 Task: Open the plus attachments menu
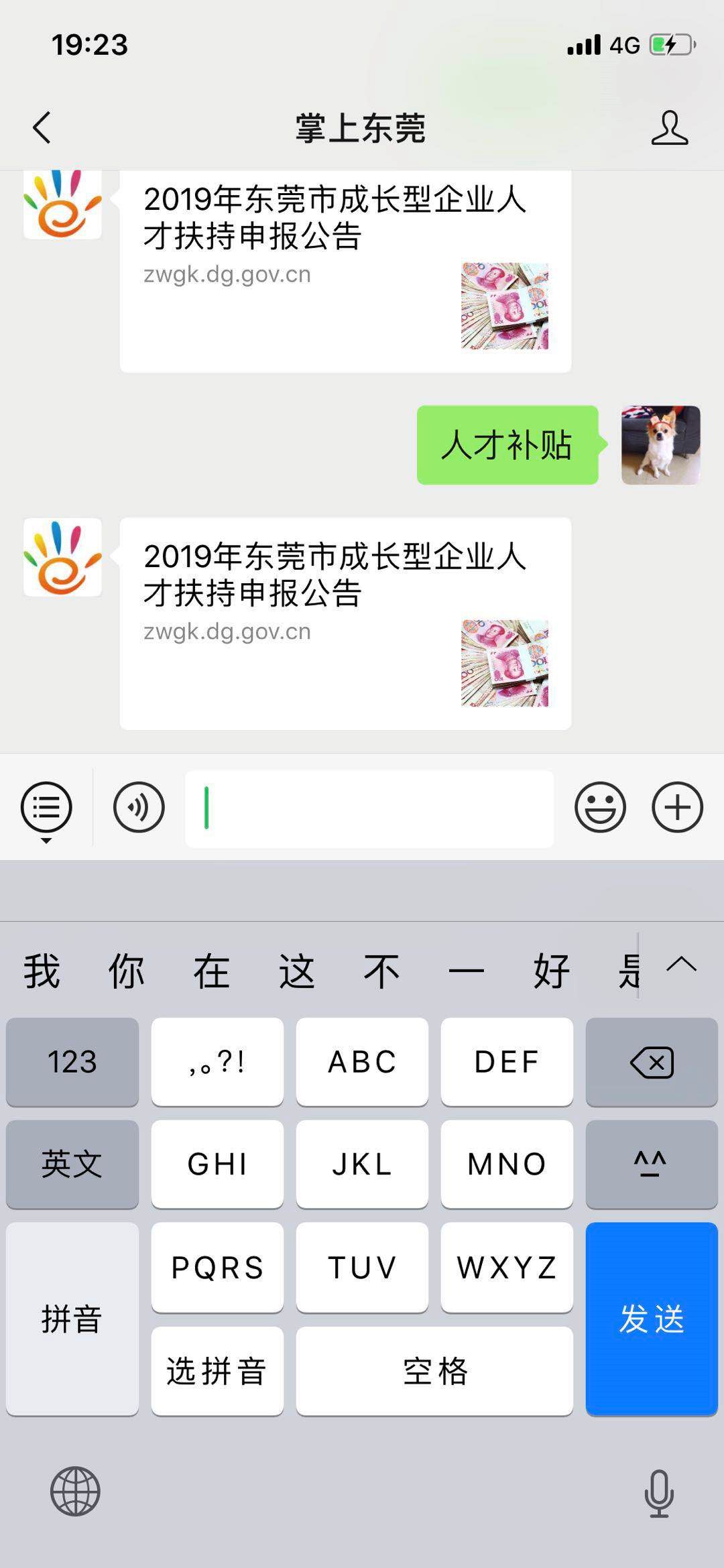coord(677,807)
